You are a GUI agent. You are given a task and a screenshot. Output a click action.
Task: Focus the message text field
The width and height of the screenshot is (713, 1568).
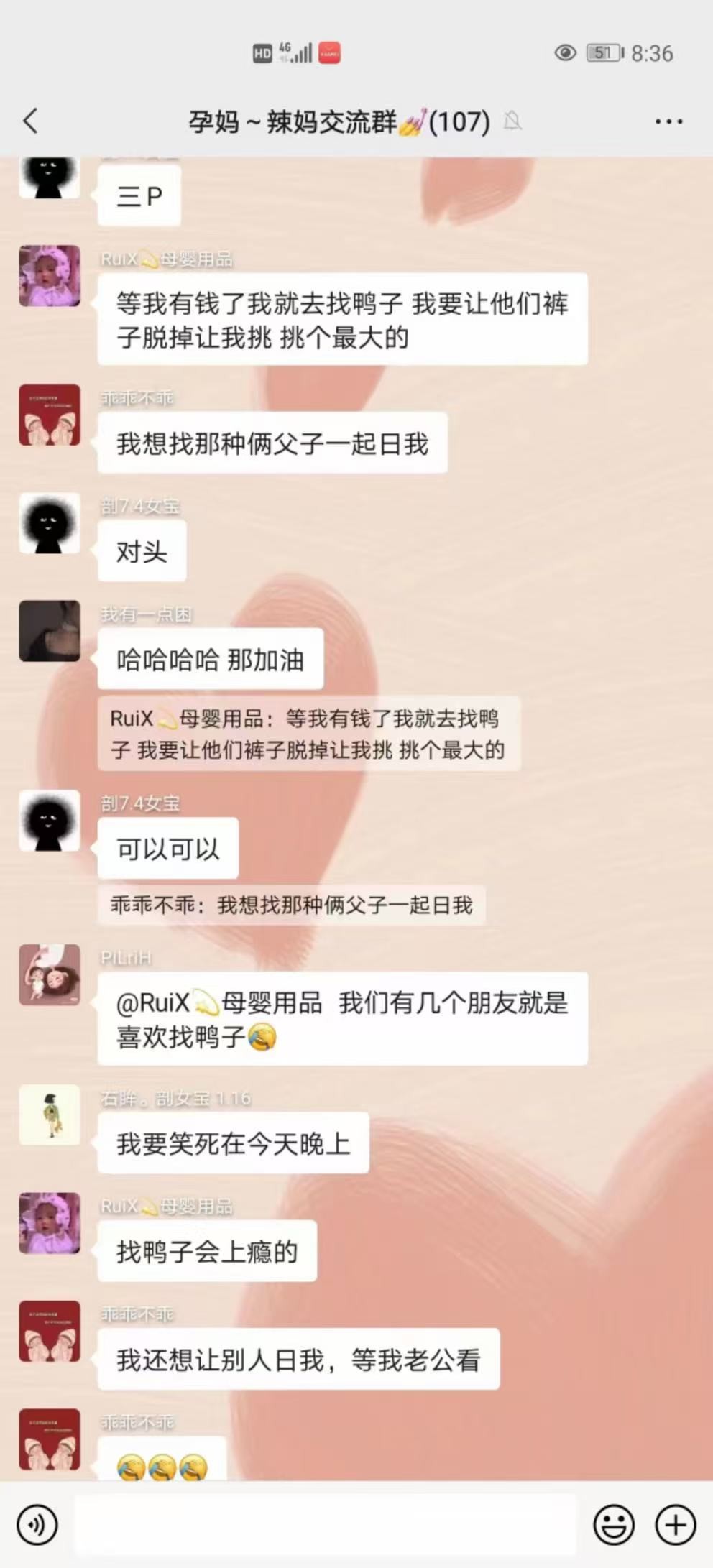pos(325,1524)
